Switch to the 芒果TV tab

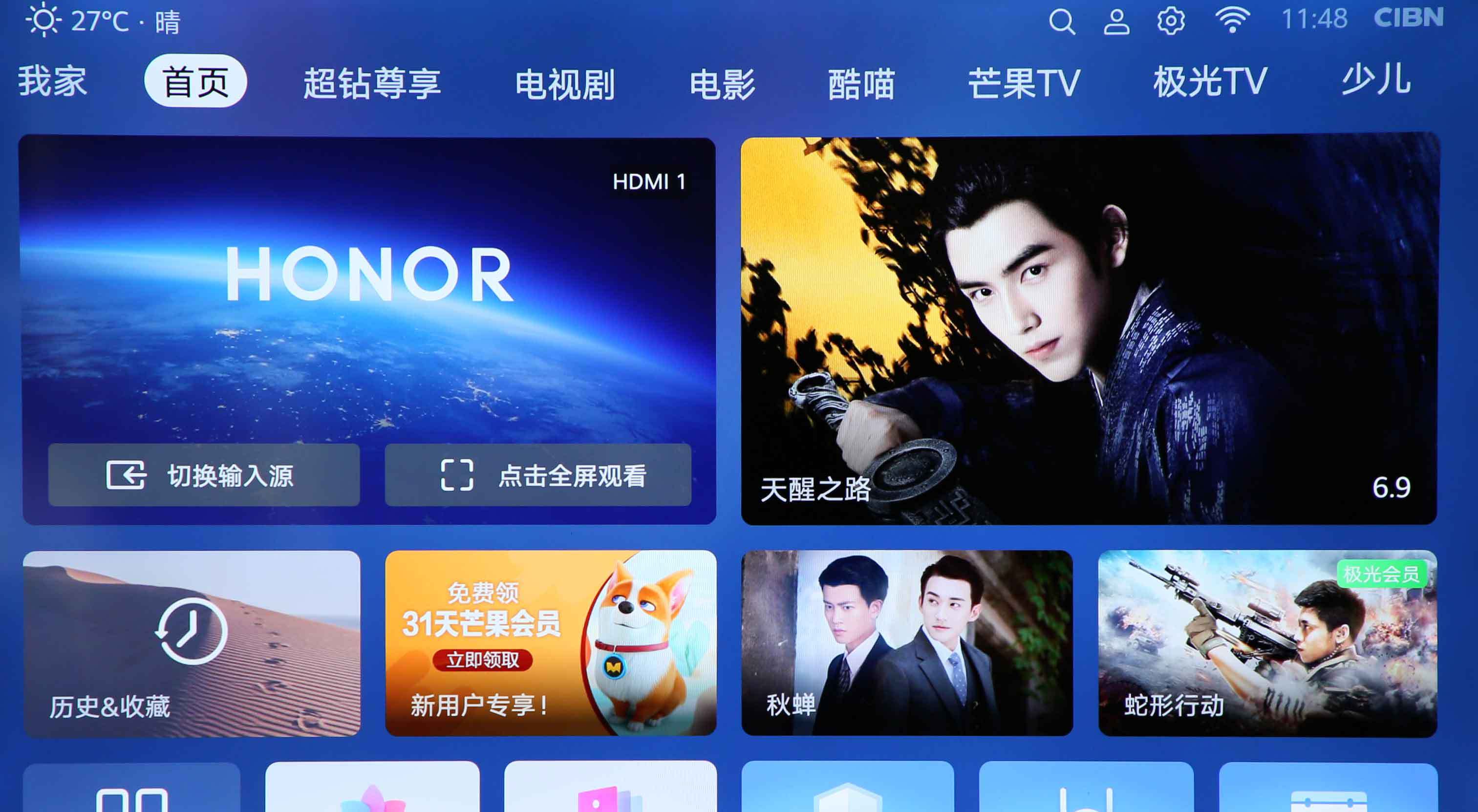[1024, 83]
